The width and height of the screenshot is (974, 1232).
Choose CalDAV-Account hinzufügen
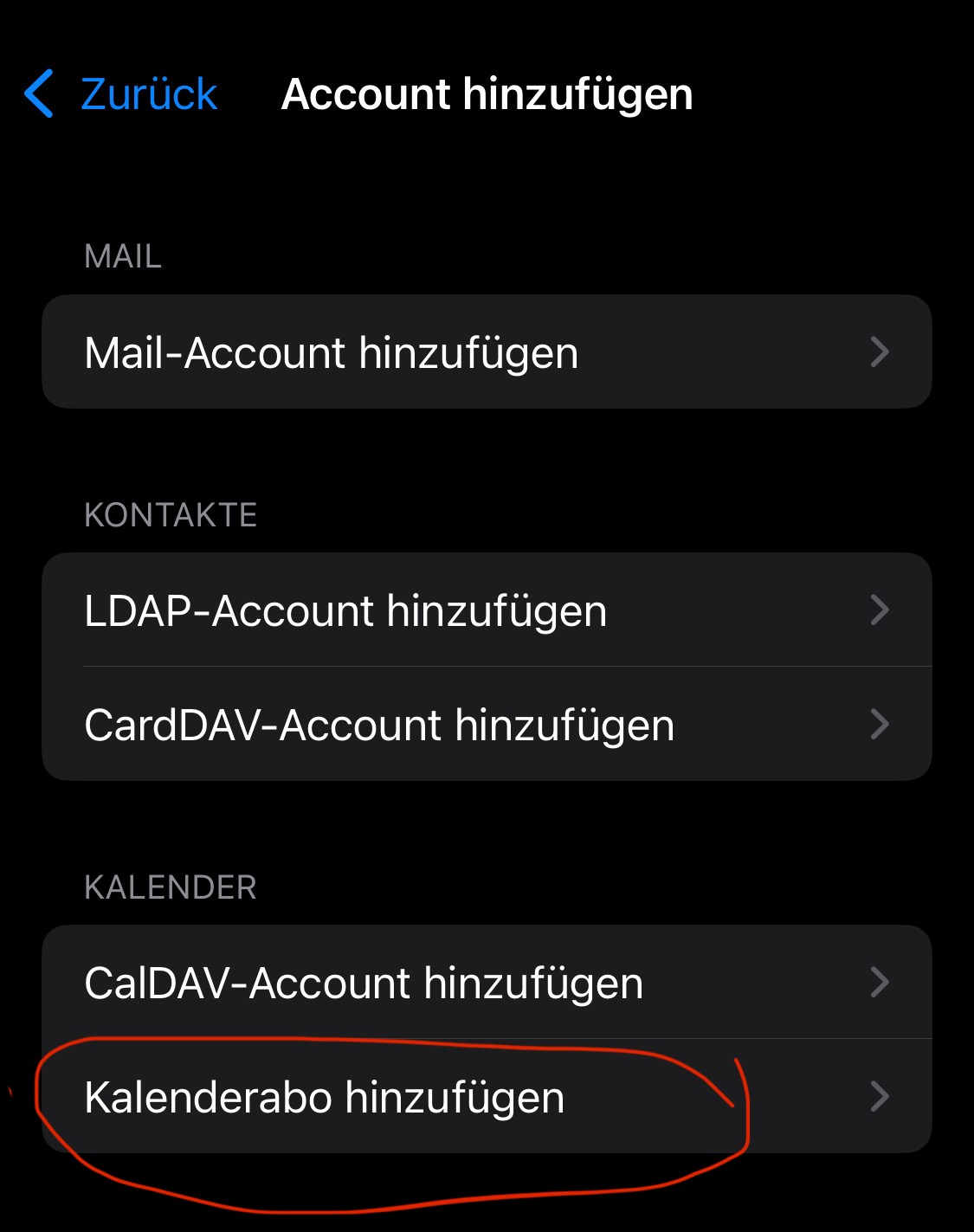[486, 983]
